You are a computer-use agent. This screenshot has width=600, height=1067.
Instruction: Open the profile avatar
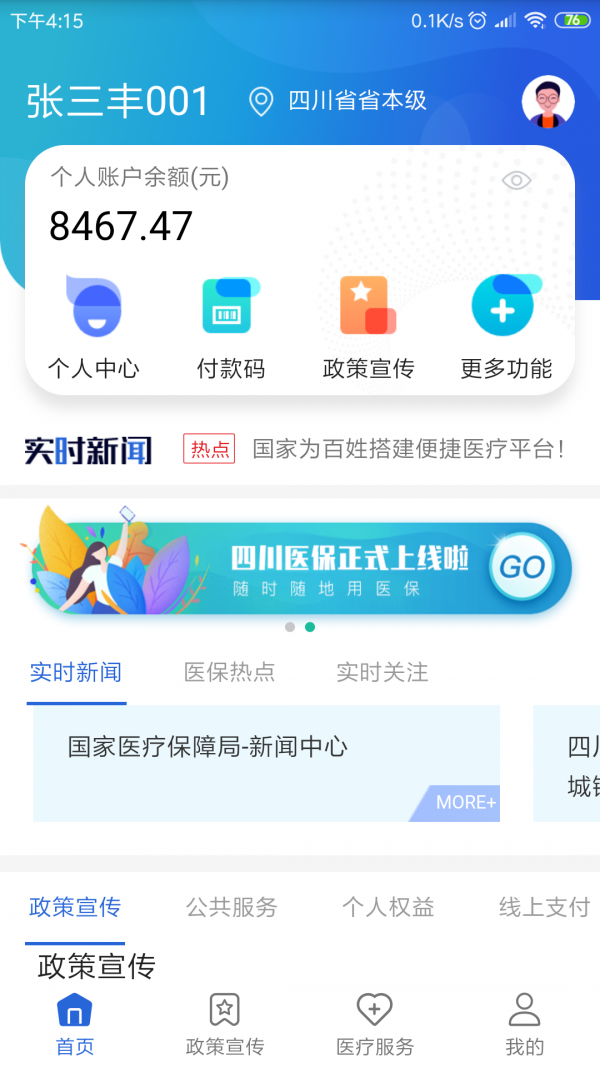[548, 101]
